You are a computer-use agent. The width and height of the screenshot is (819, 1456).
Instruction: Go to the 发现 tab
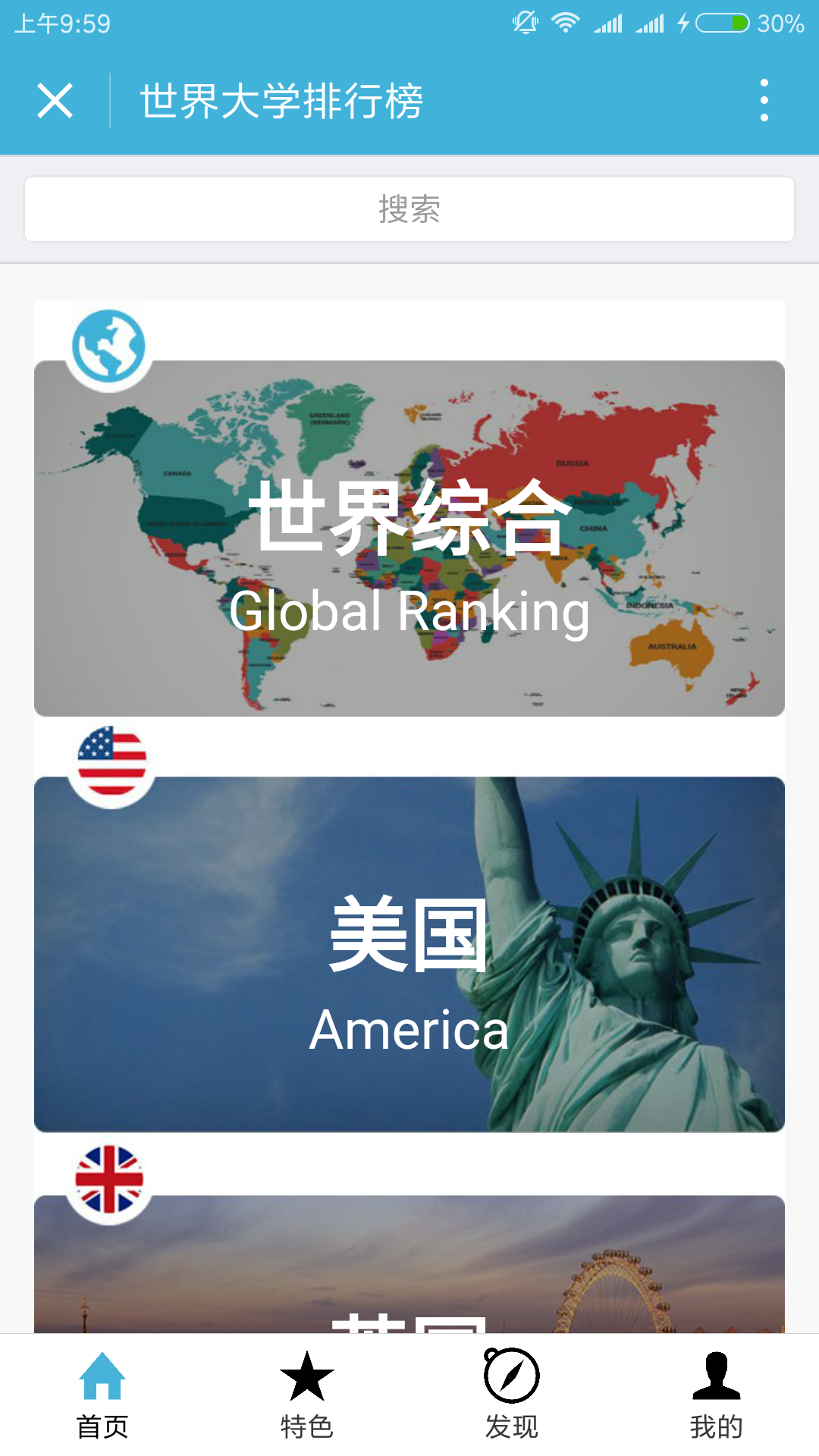click(x=512, y=1395)
